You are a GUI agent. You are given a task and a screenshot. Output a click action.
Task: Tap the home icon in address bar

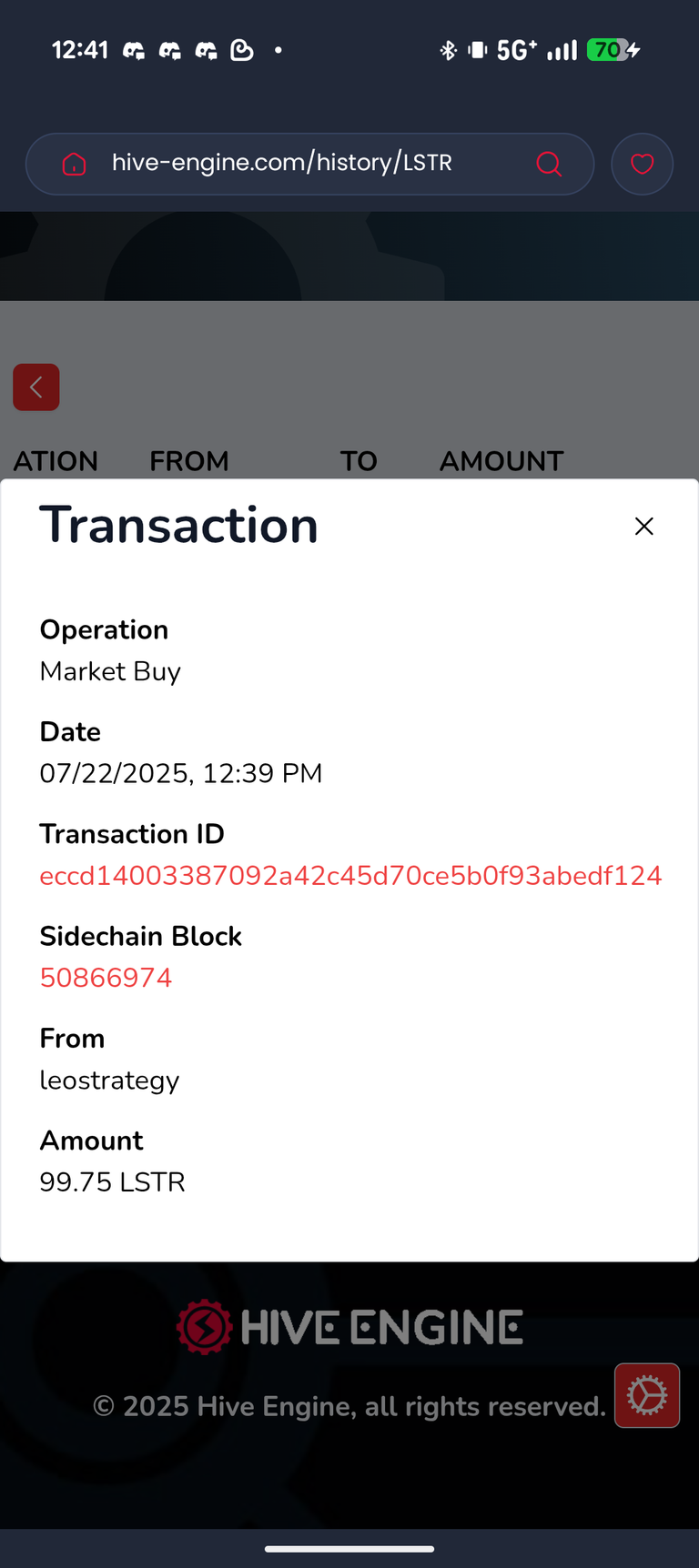(74, 164)
